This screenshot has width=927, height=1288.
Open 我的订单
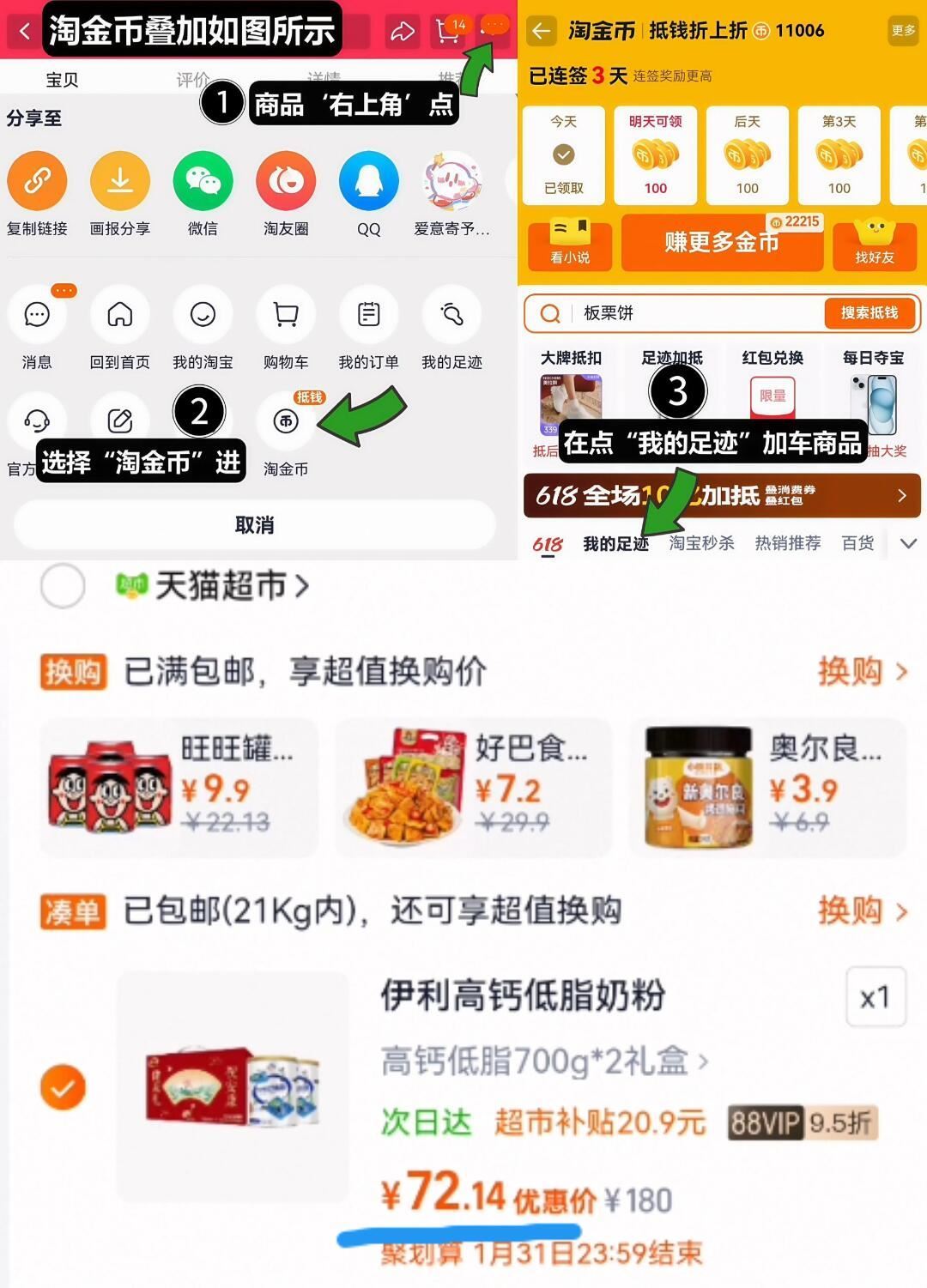point(367,315)
